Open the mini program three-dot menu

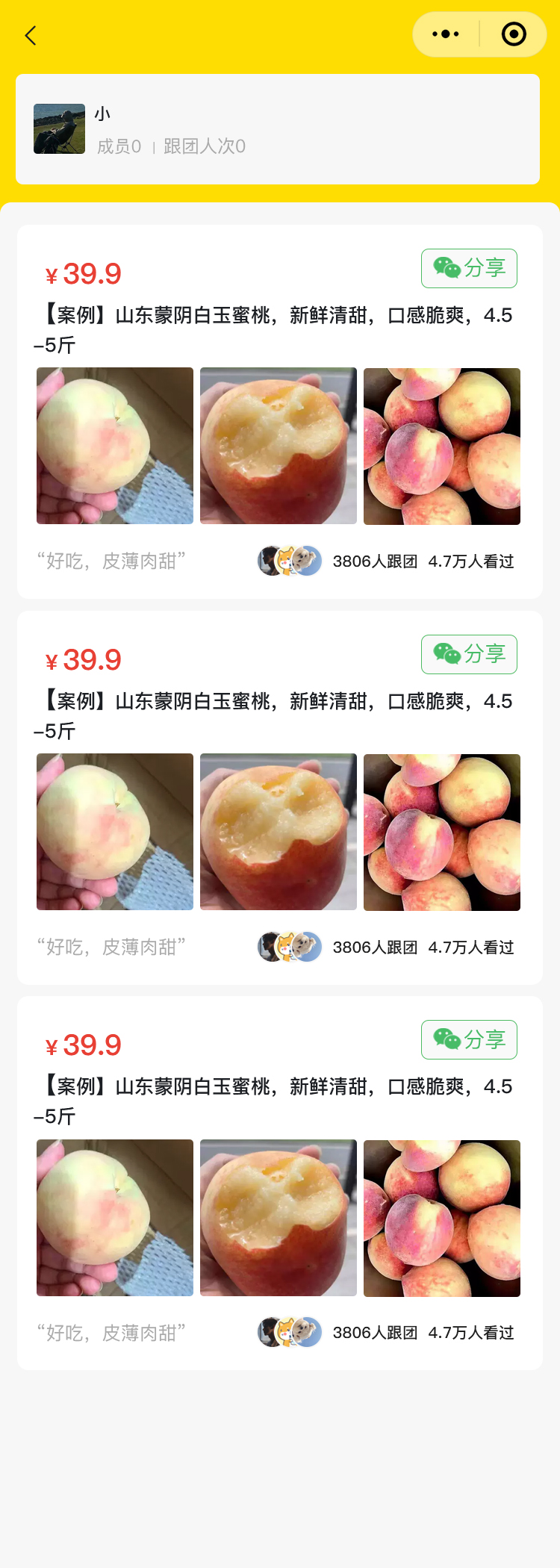(x=446, y=34)
